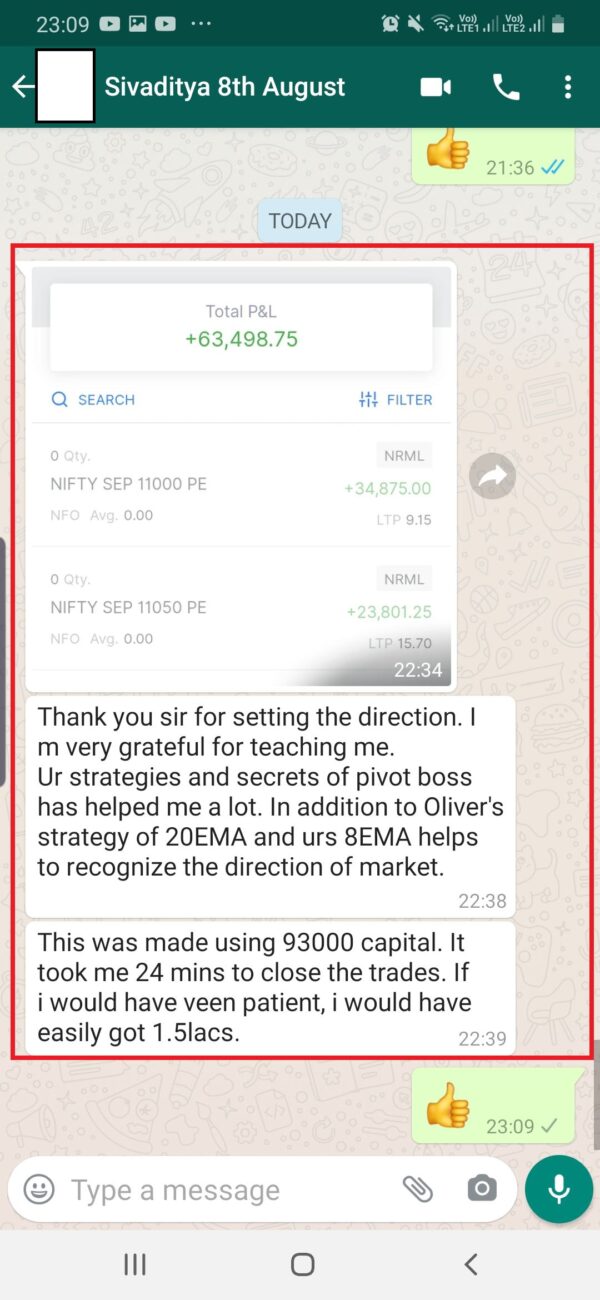Open the camera from the message bar
The width and height of the screenshot is (600, 1300).
[482, 1189]
